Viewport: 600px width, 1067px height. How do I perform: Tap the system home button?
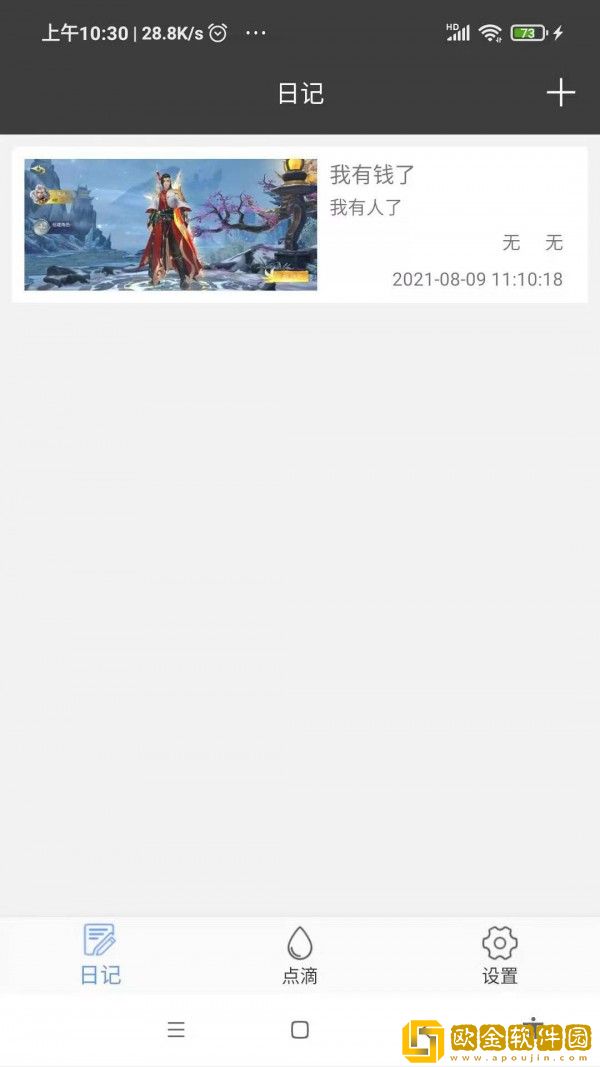[300, 1030]
